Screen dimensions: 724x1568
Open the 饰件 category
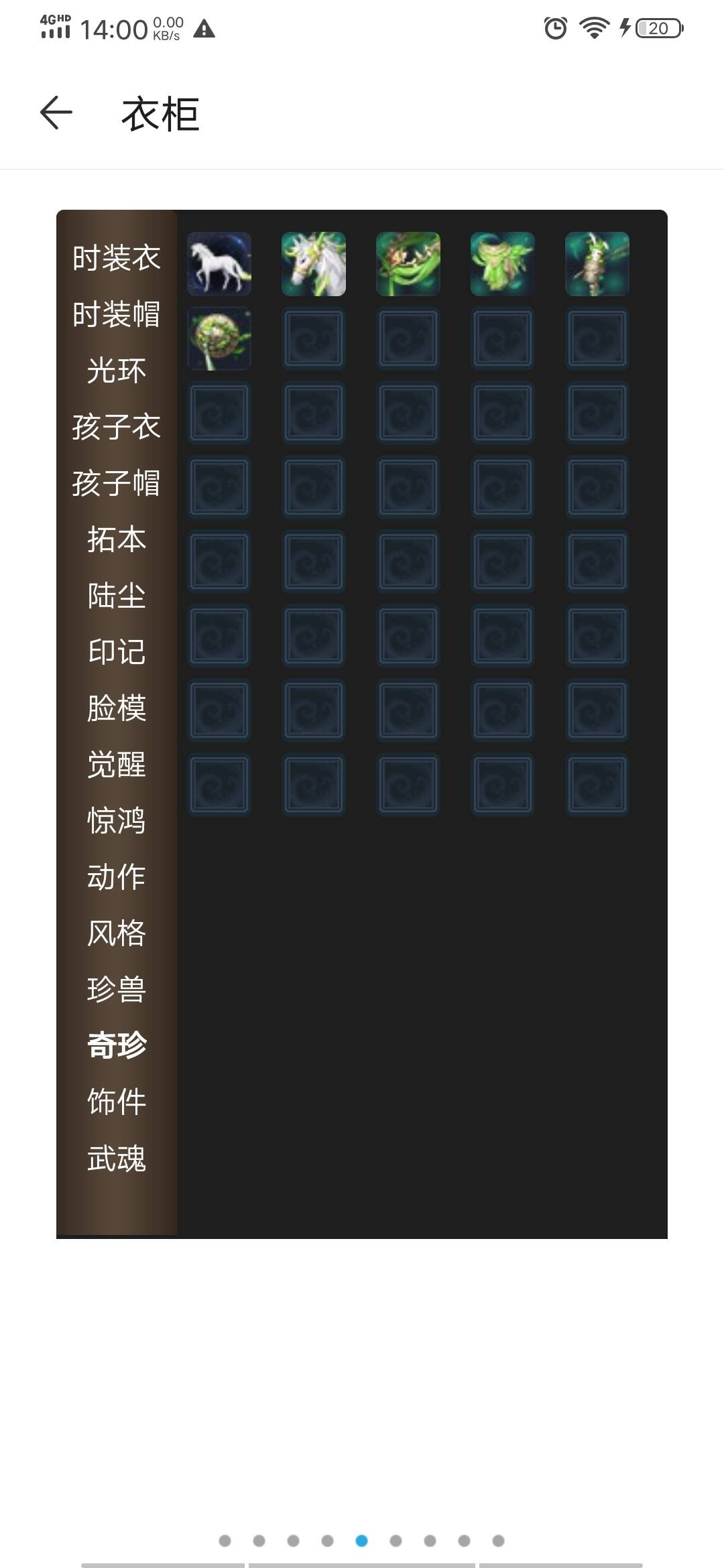pyautogui.click(x=117, y=1102)
